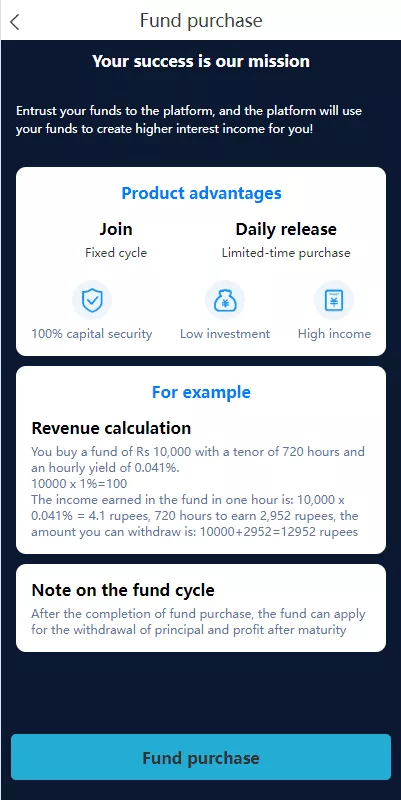Viewport: 401px width, 800px height.
Task: Go back using the top-left arrow
Action: (x=15, y=21)
